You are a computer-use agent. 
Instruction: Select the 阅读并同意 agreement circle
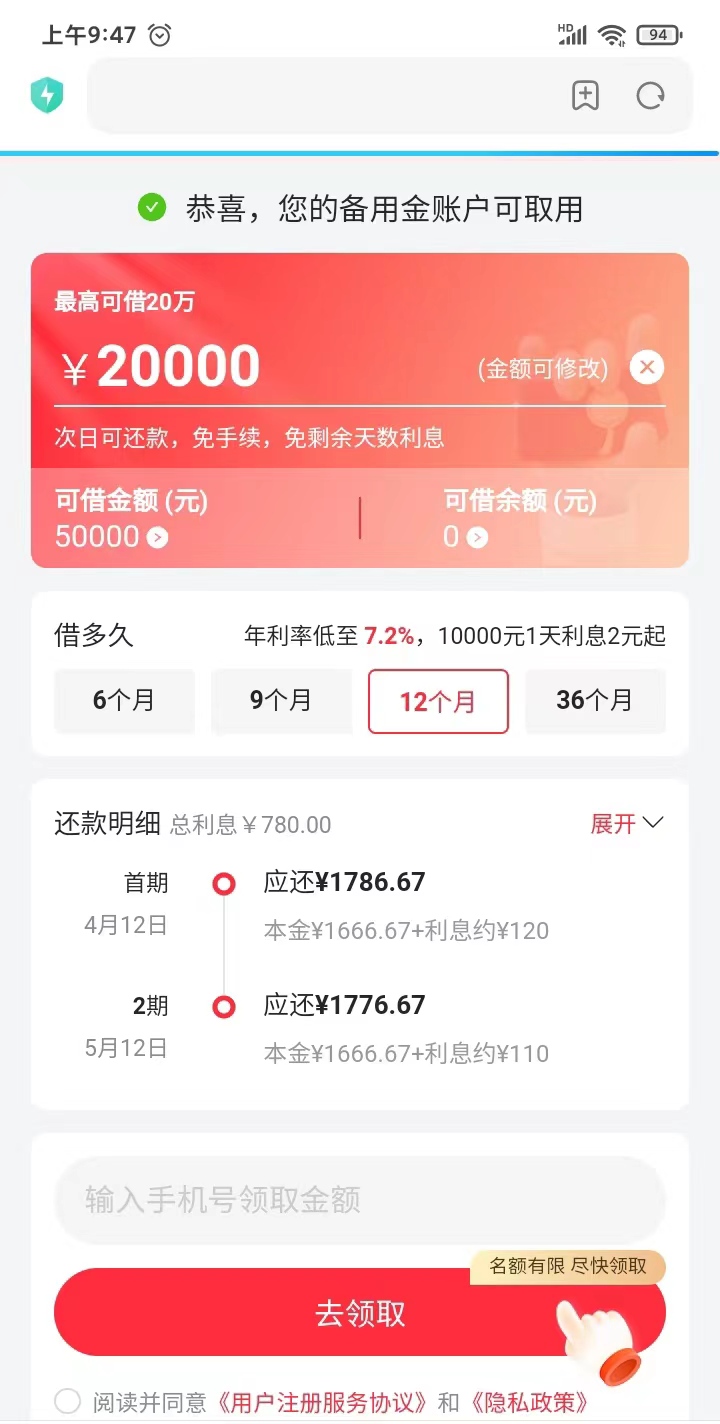pyautogui.click(x=67, y=1403)
